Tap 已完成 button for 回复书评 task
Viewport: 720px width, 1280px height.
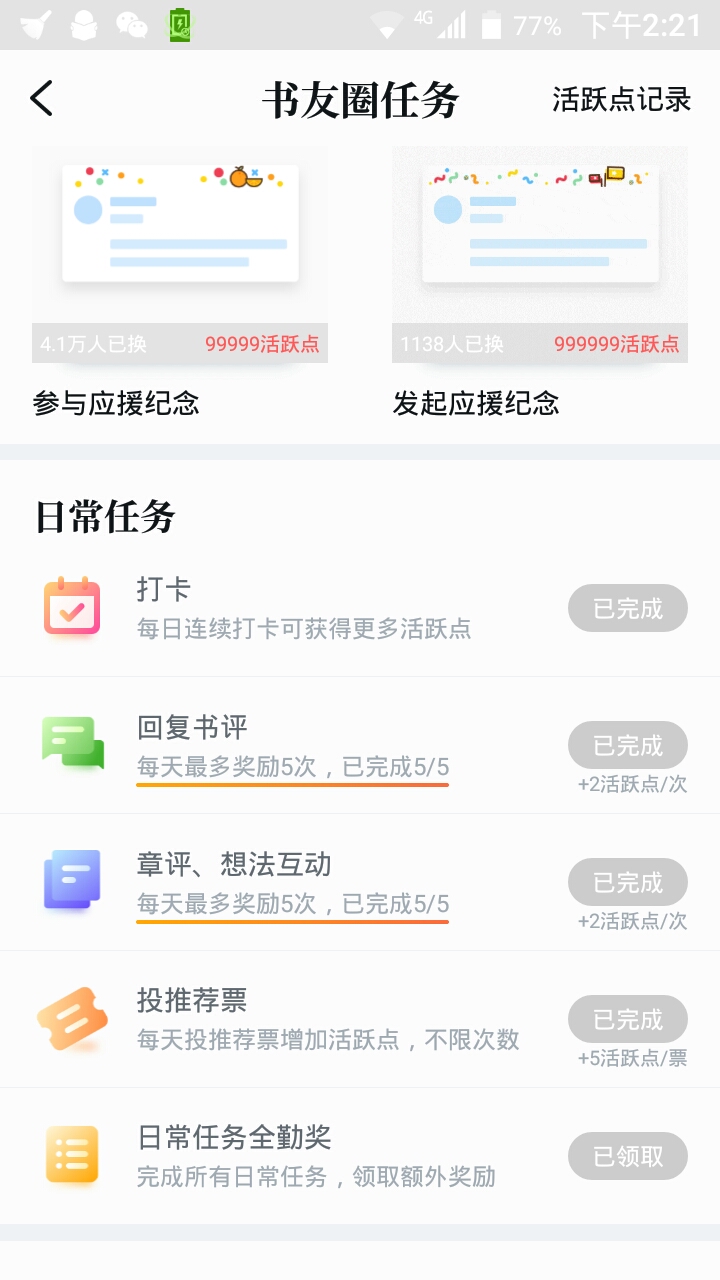(x=628, y=745)
